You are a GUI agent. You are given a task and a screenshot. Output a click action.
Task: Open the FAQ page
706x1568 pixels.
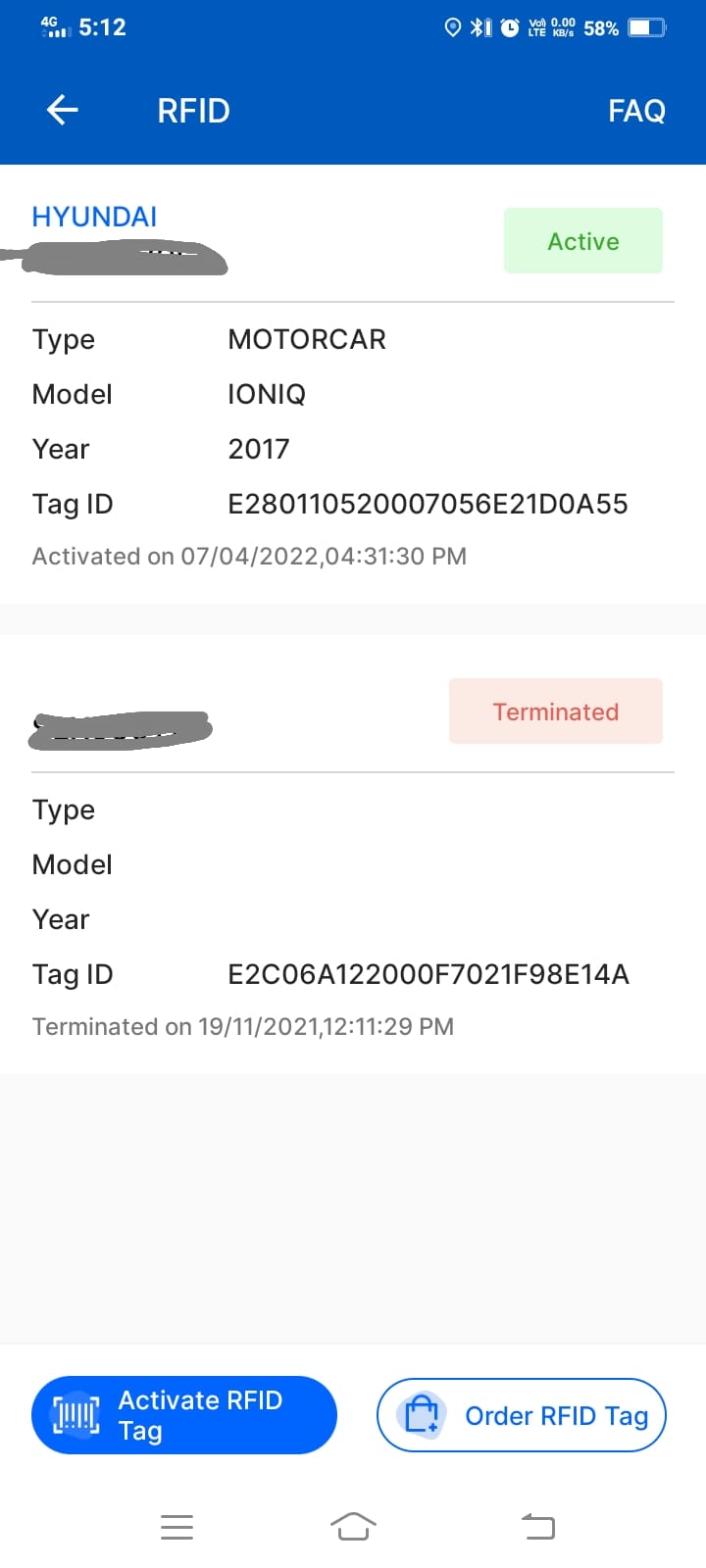click(x=636, y=111)
